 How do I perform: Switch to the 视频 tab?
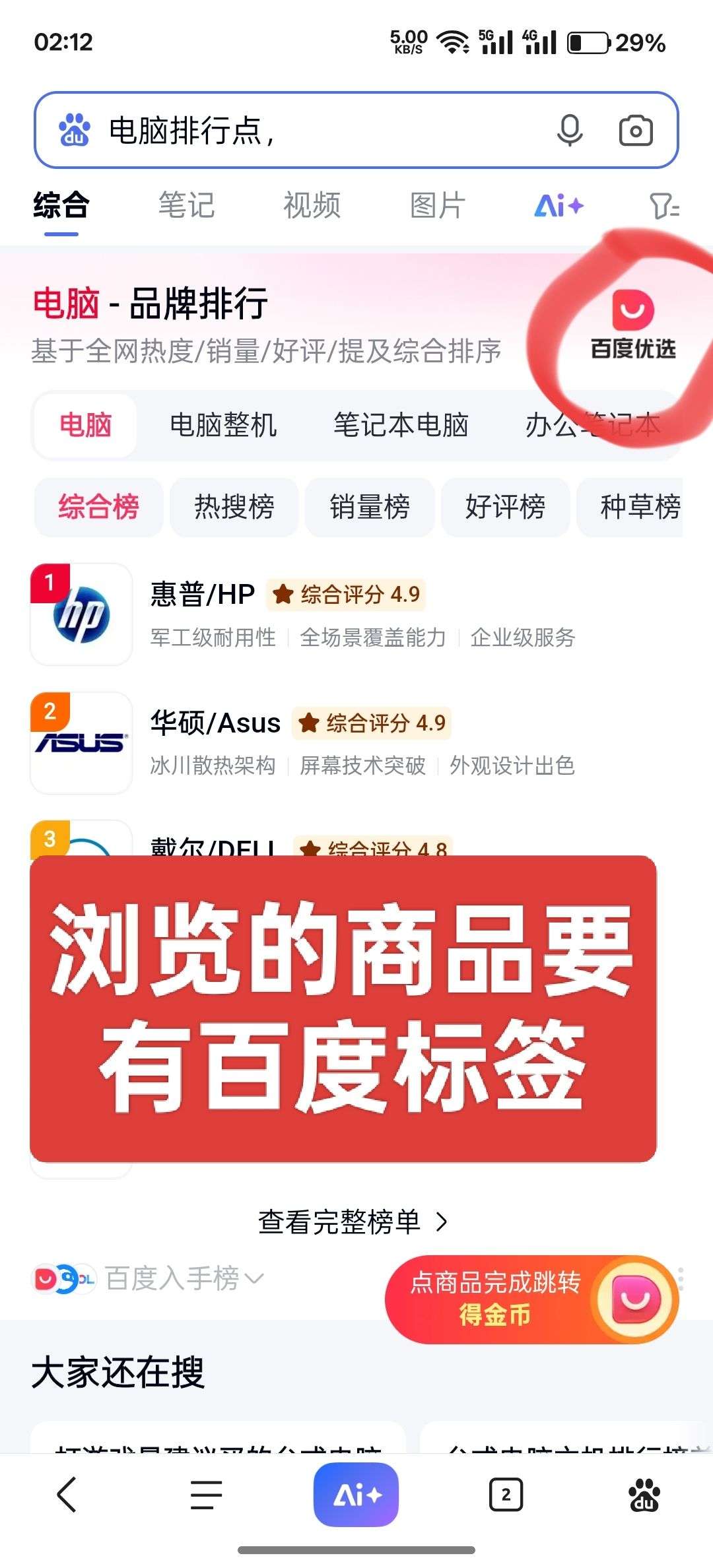(x=312, y=205)
